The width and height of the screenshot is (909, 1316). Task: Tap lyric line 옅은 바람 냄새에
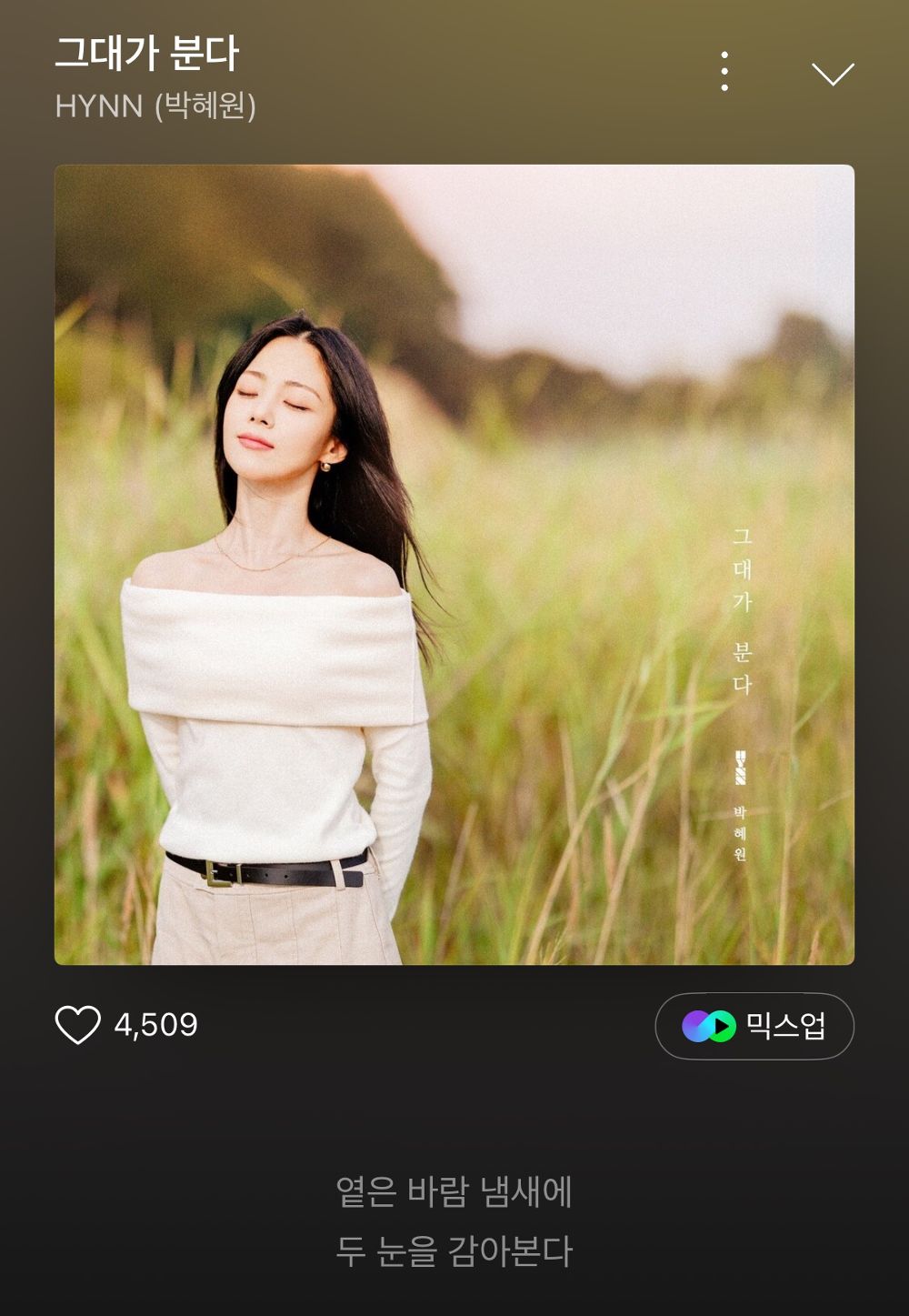pos(454,1189)
